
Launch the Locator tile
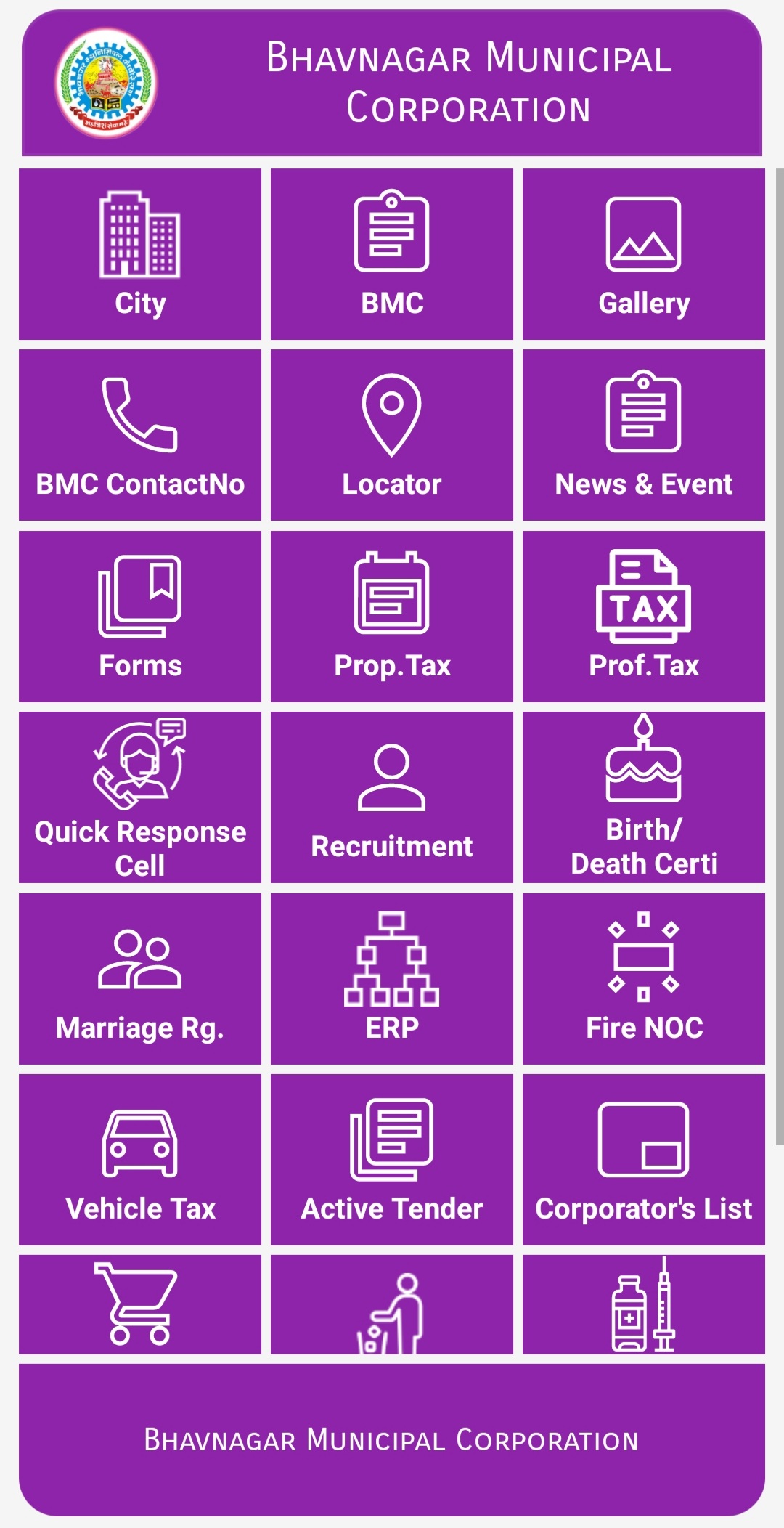coord(392,435)
